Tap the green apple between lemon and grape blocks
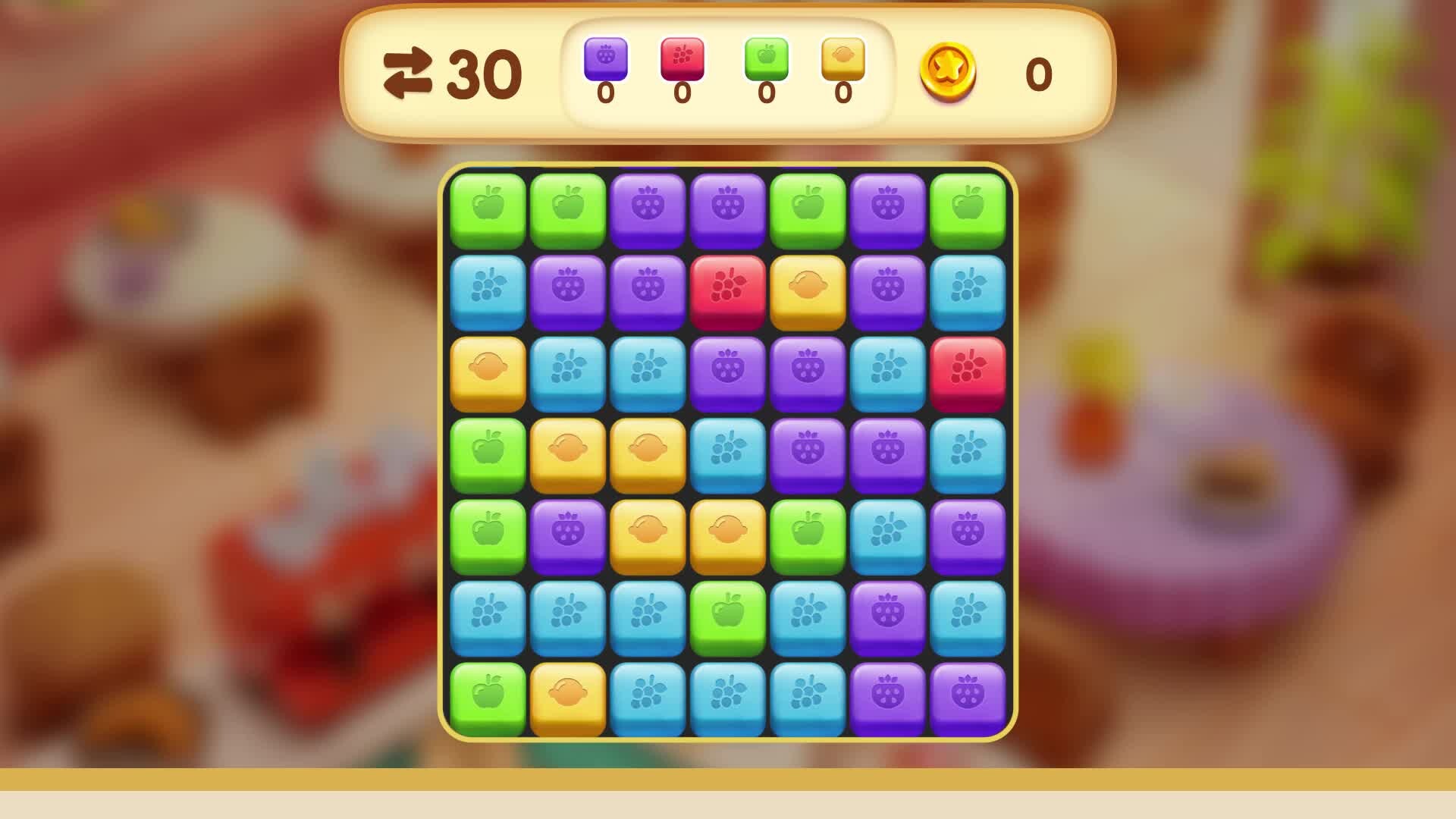Screen dimensions: 1456x819 pos(808,535)
